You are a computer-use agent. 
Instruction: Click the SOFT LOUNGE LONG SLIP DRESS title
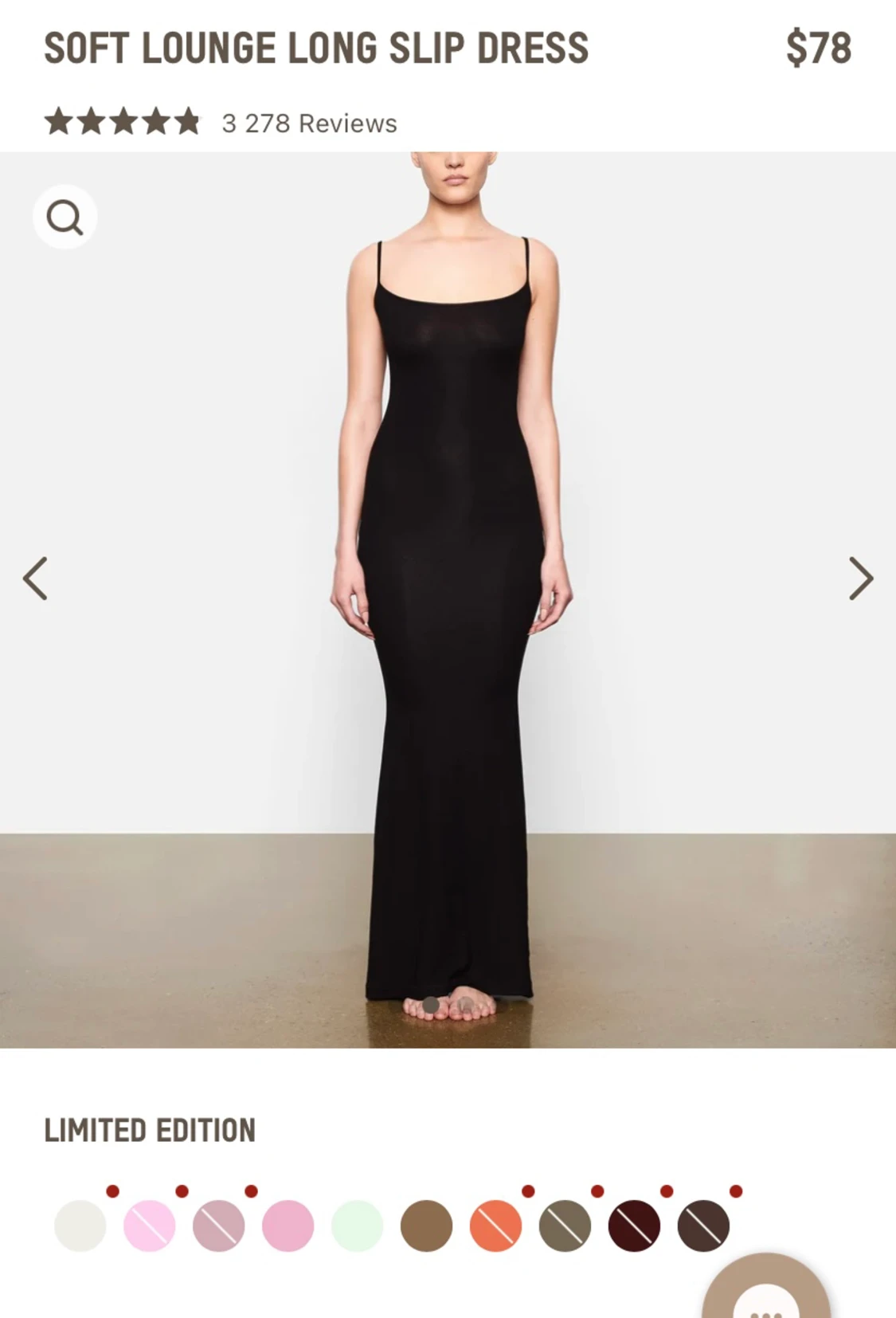316,48
